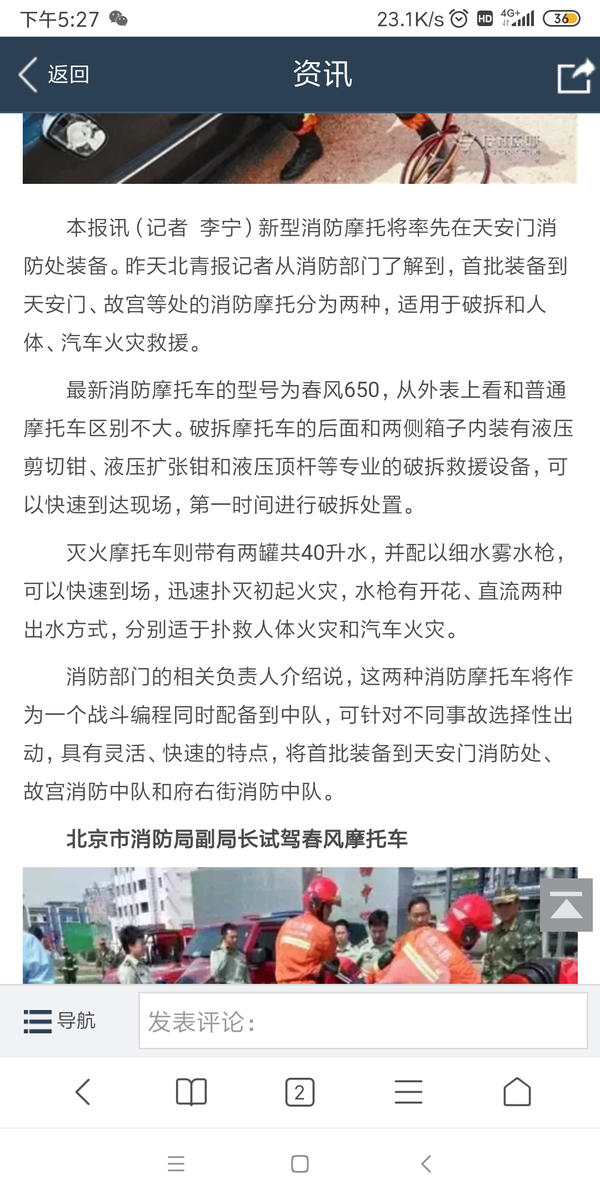Go to previous page in browser
This screenshot has width=600, height=1200.
[x=83, y=1092]
